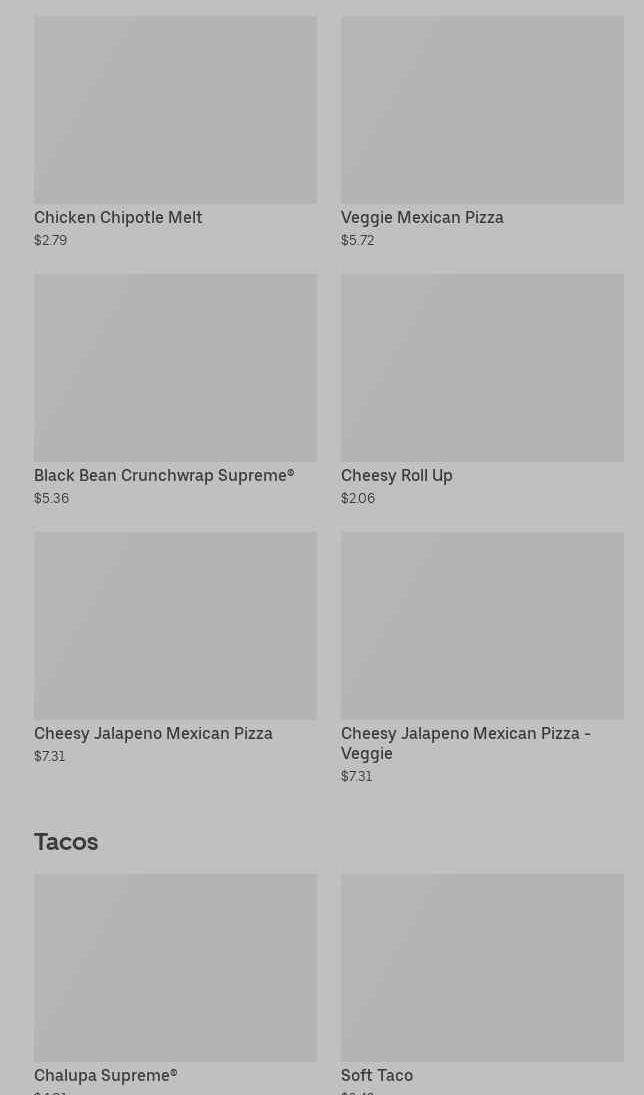Choose the Cheesy Roll Up item
The height and width of the screenshot is (1095, 644).
482,388
